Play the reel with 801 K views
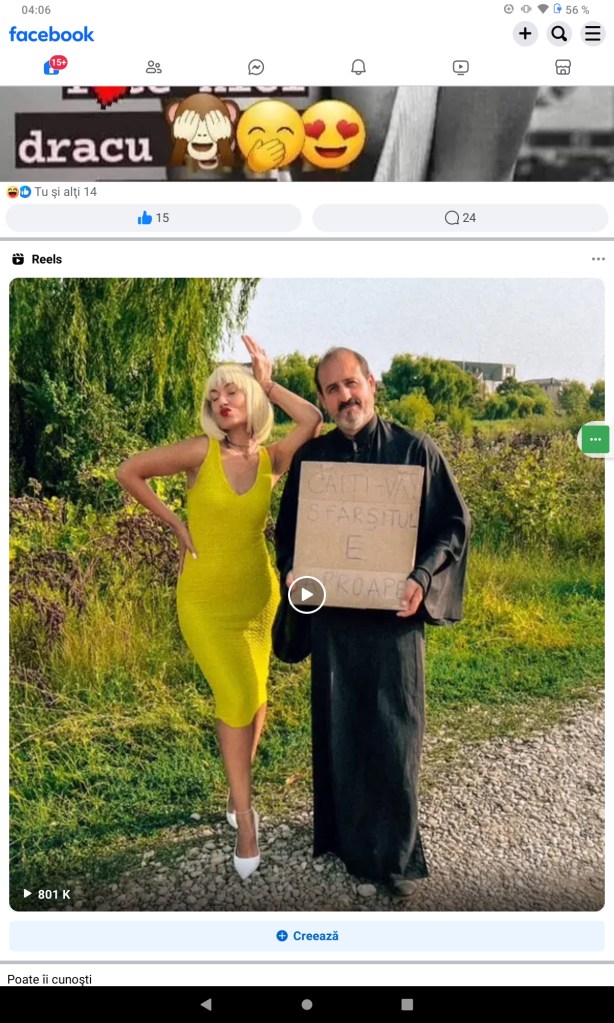This screenshot has height=1023, width=614. pos(307,595)
